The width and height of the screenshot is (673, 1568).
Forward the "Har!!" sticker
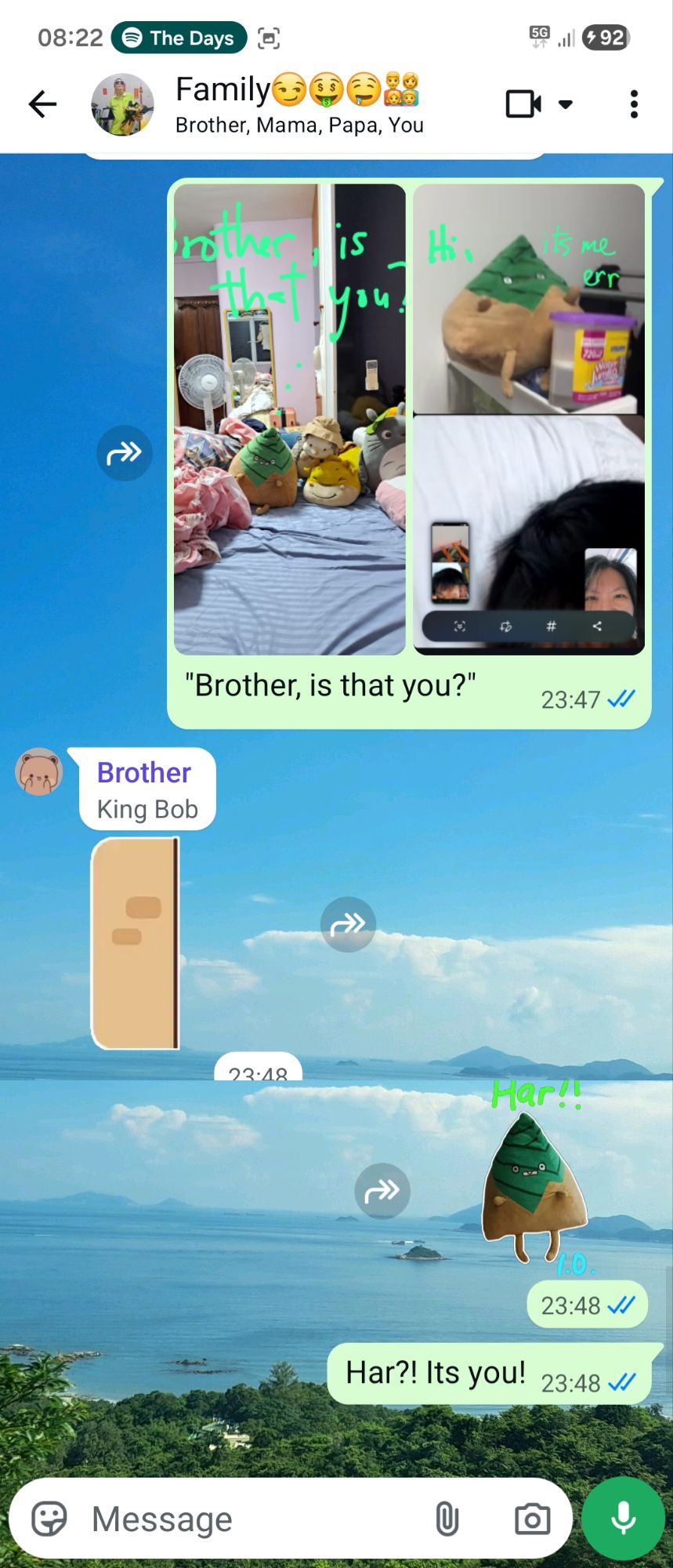click(382, 1191)
